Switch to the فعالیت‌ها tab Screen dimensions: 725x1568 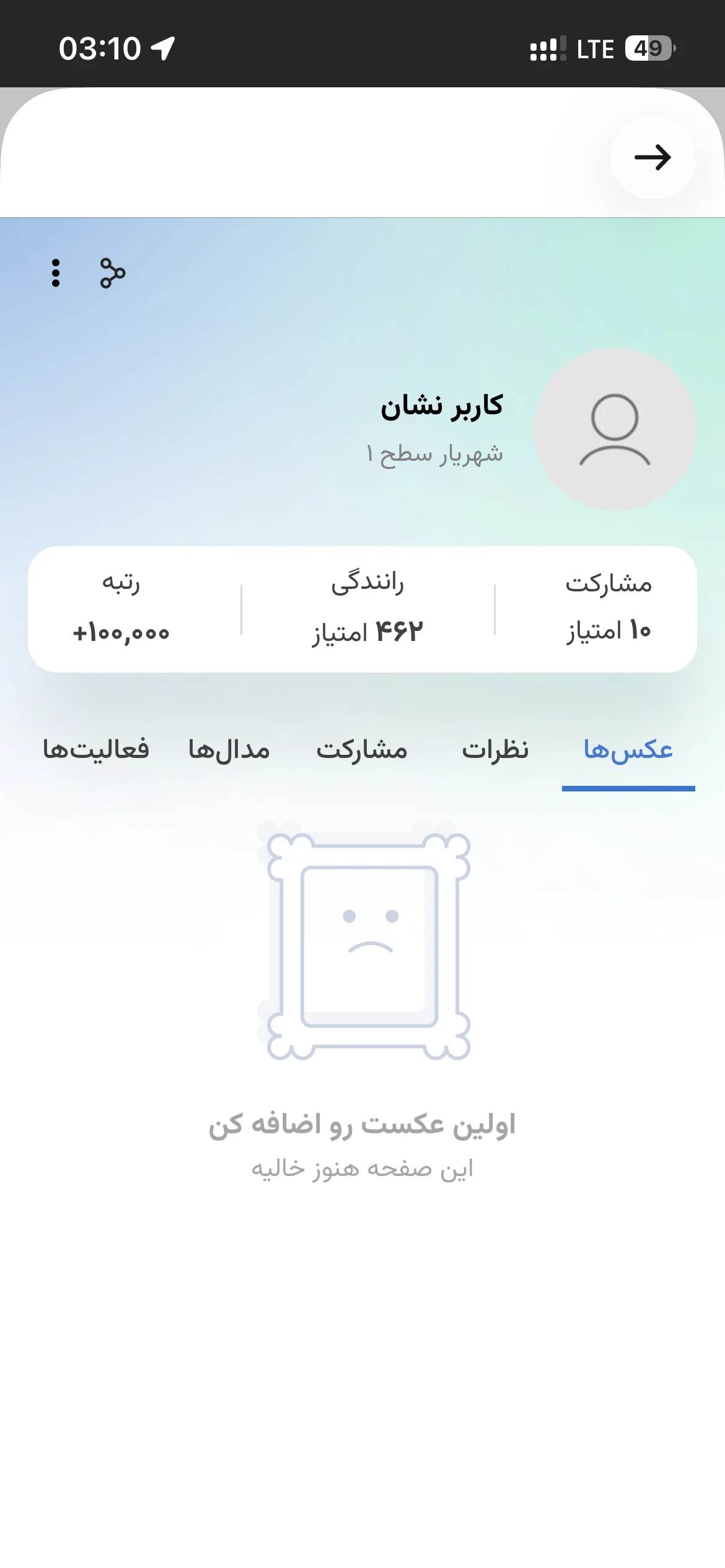[96, 750]
